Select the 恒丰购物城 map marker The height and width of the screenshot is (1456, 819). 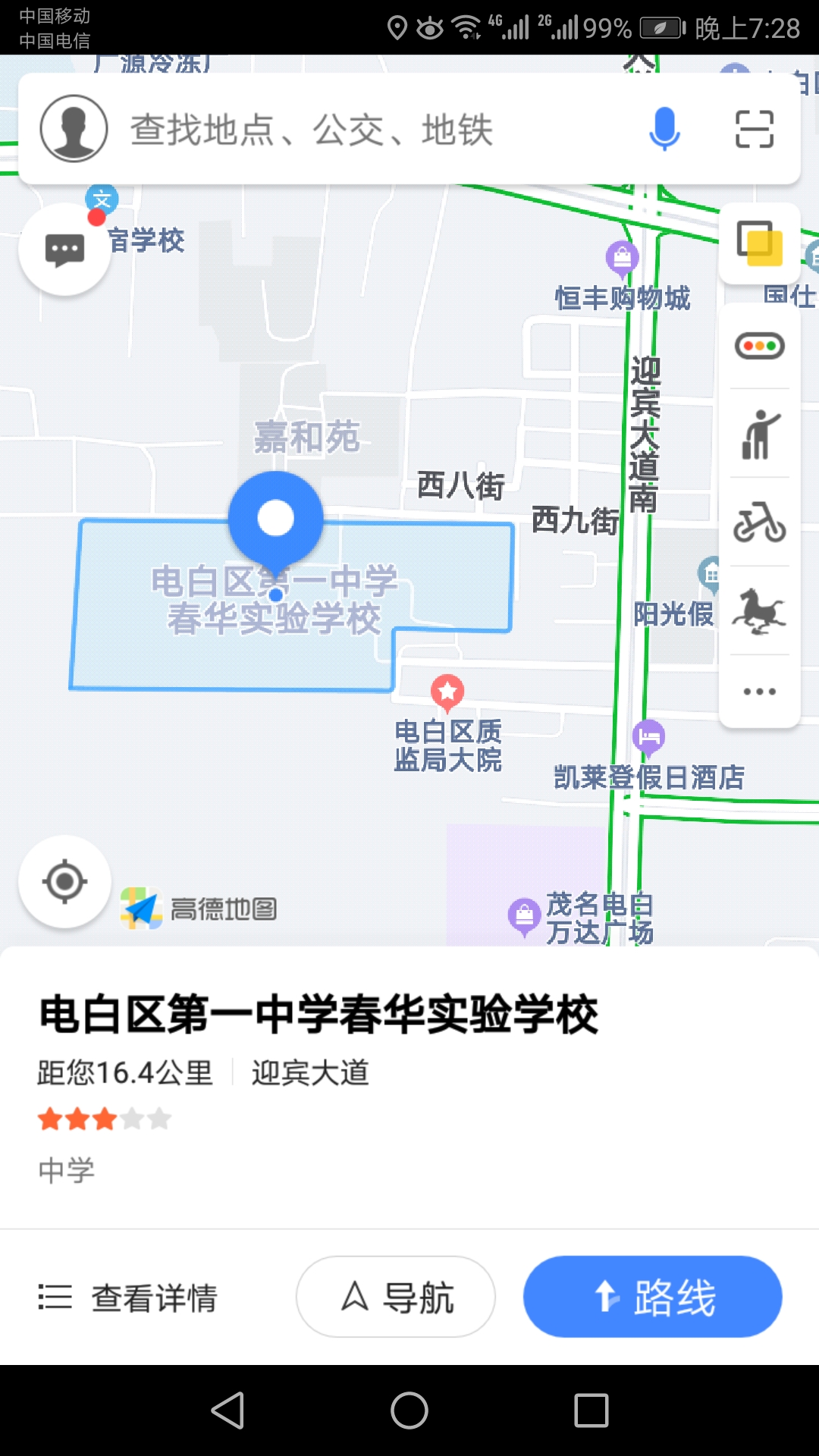[622, 259]
